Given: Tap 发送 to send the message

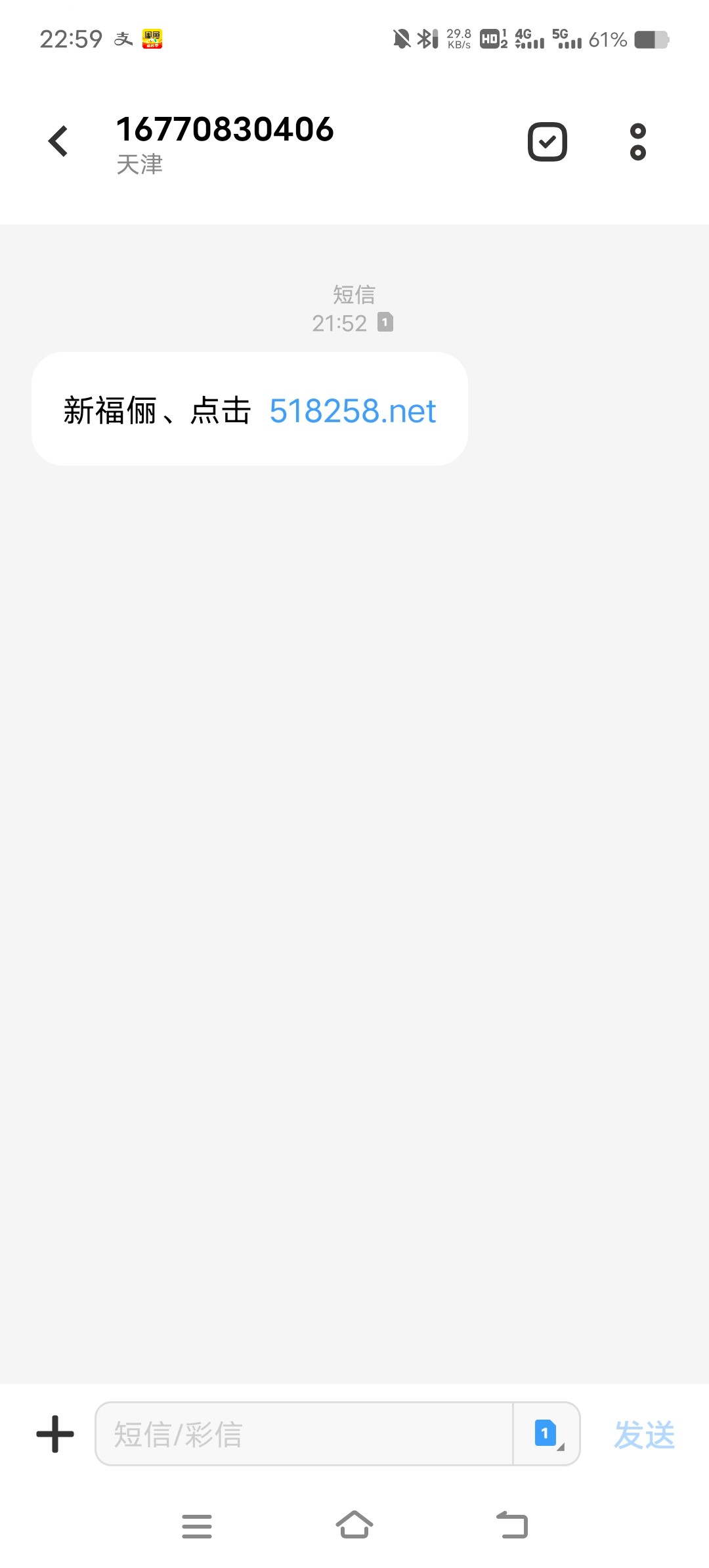Looking at the screenshot, I should [x=644, y=1434].
